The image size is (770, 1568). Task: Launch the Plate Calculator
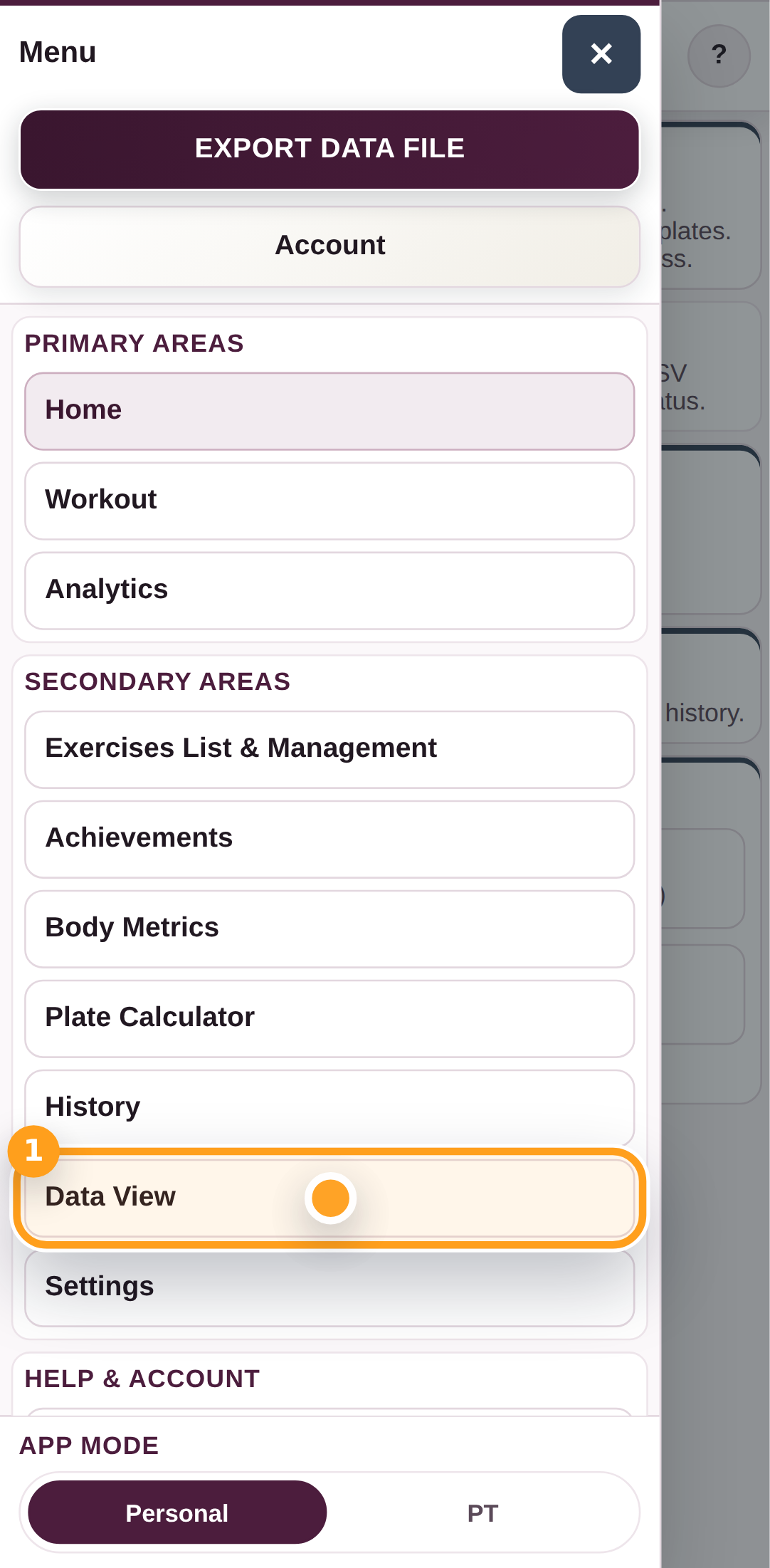tap(329, 1018)
